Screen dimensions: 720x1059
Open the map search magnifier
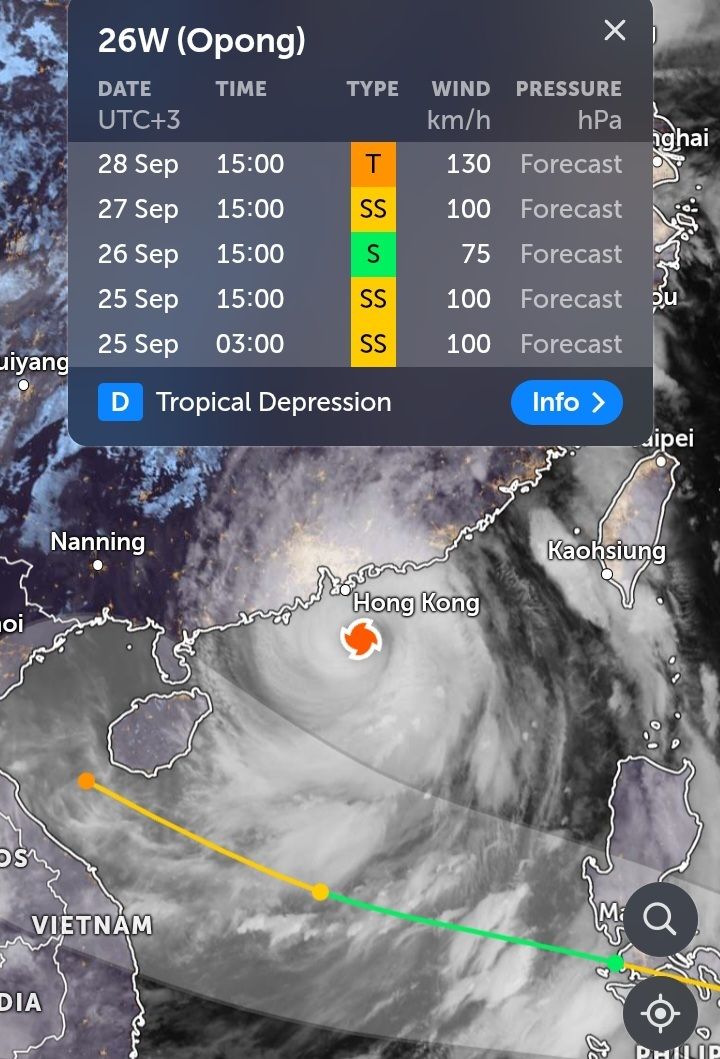660,919
